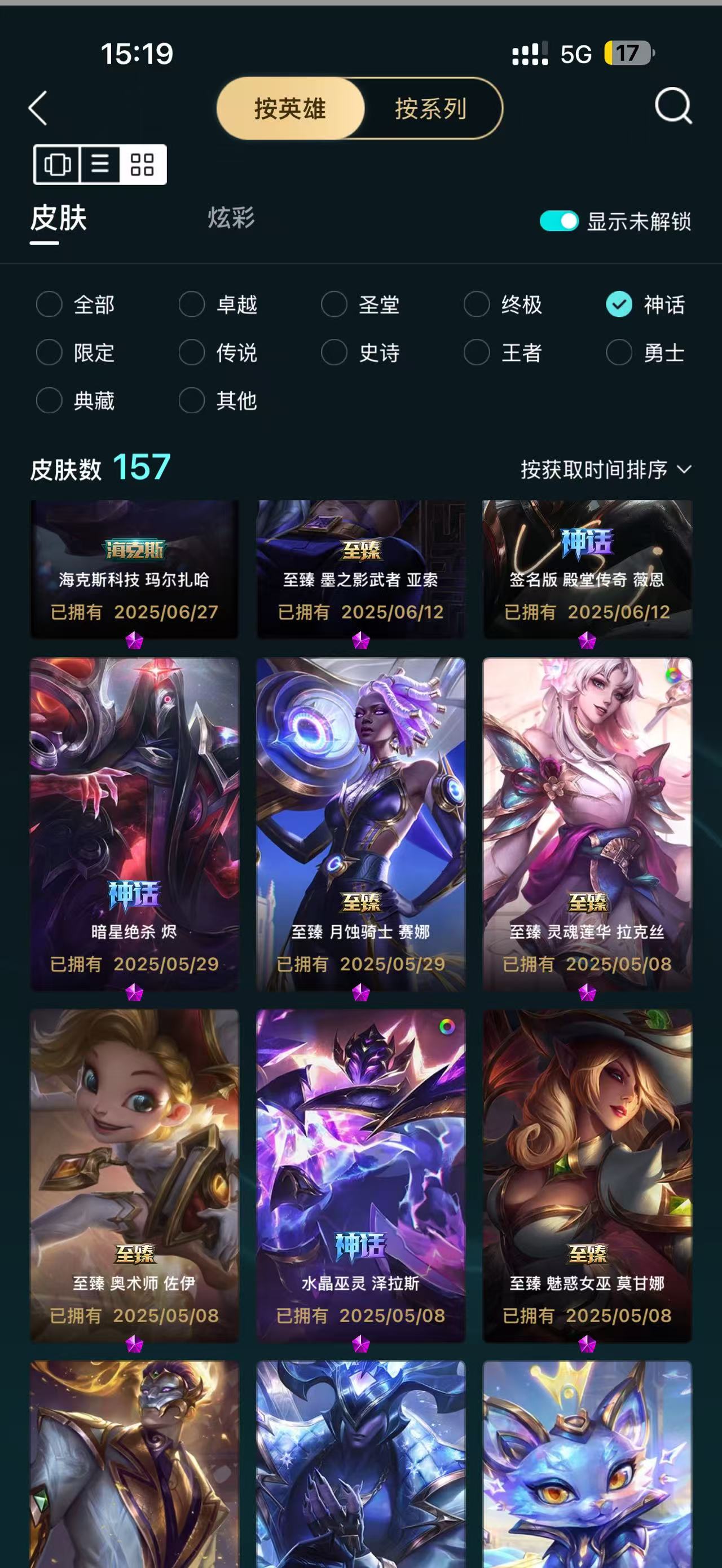Toggle off 显示未解锁 switch

(x=559, y=221)
